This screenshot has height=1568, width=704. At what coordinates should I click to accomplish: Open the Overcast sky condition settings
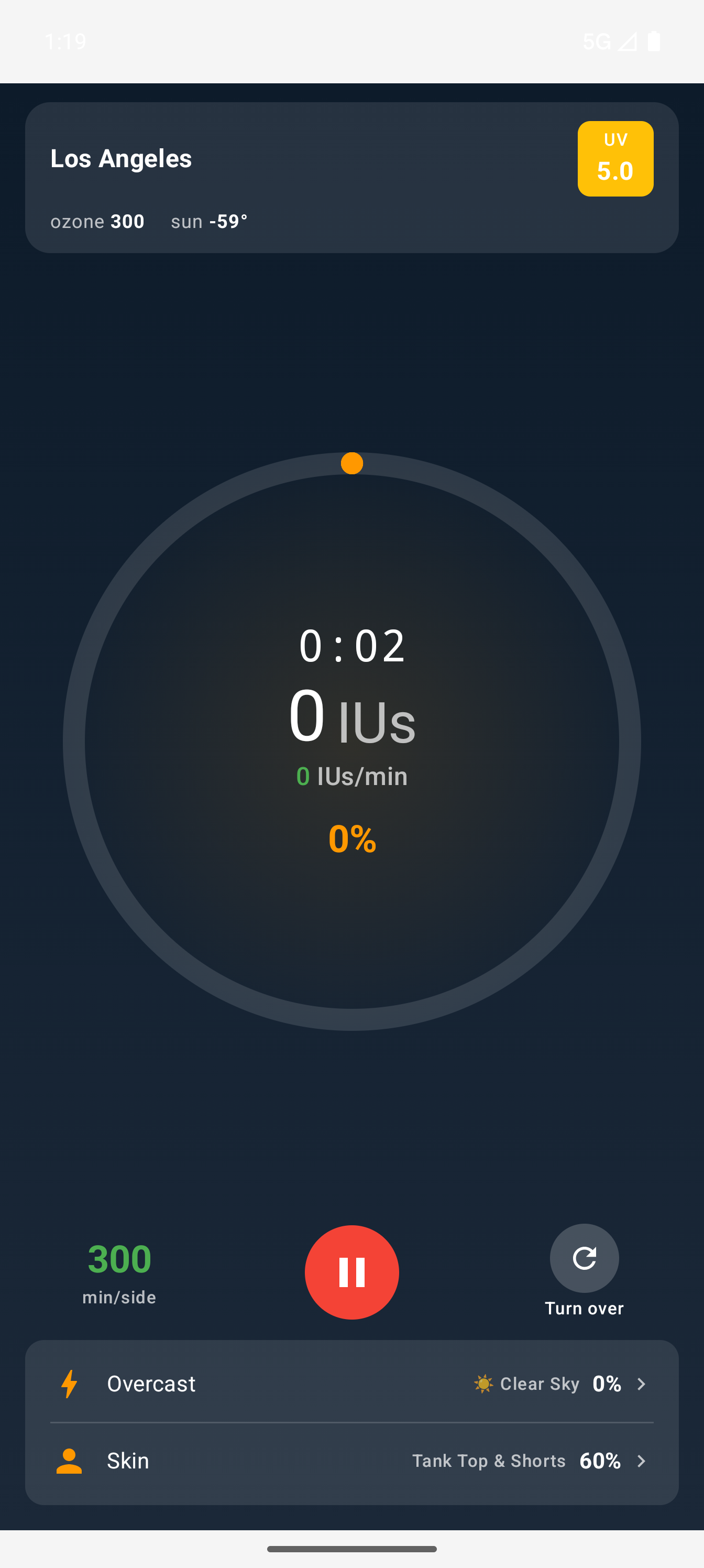click(x=351, y=1384)
